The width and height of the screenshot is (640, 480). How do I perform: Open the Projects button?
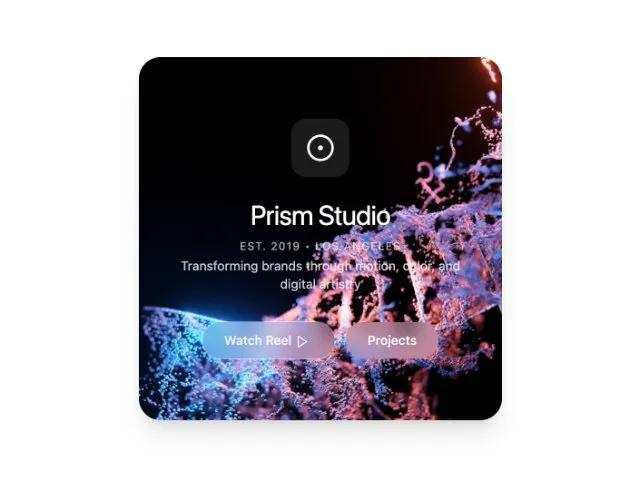pos(392,341)
